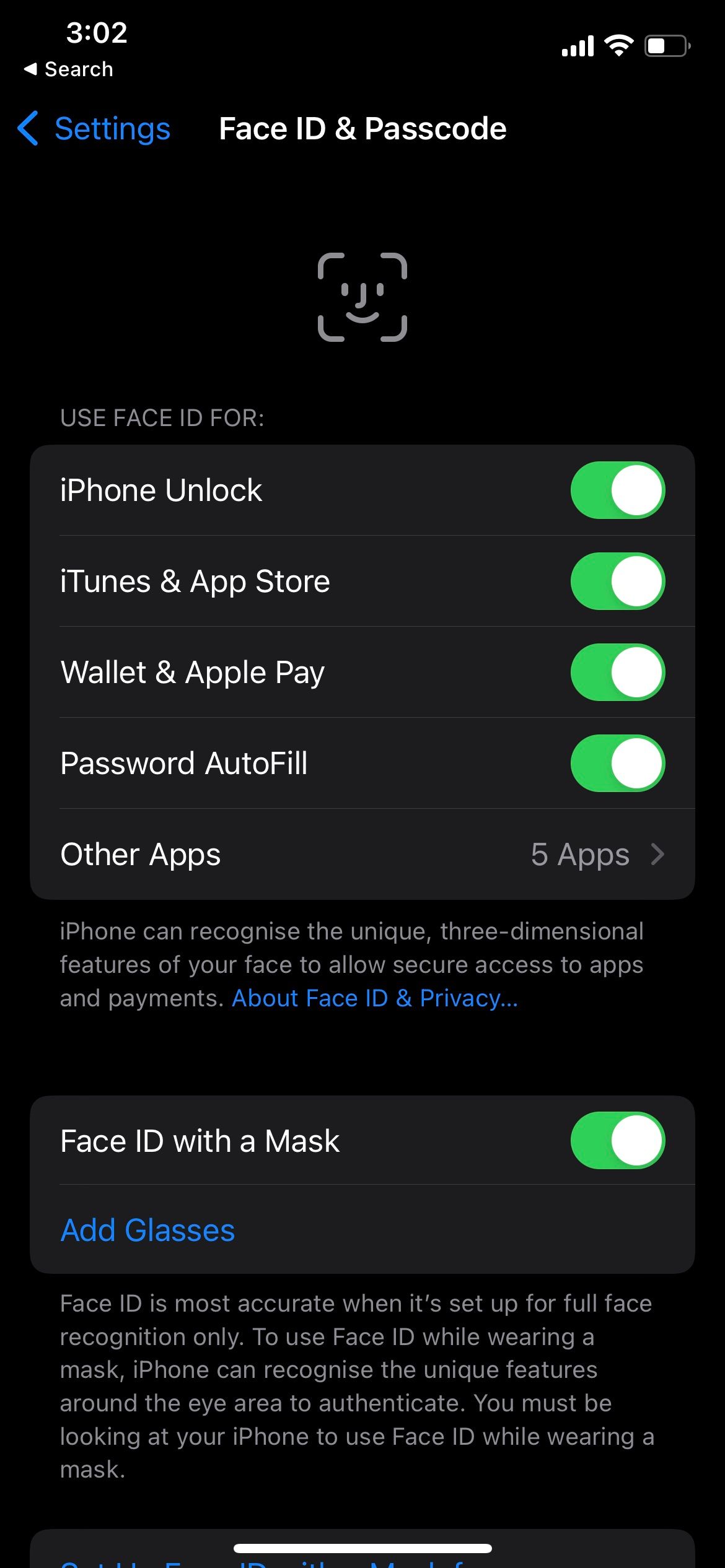Turn off iTunes & App Store toggle

pos(617,580)
